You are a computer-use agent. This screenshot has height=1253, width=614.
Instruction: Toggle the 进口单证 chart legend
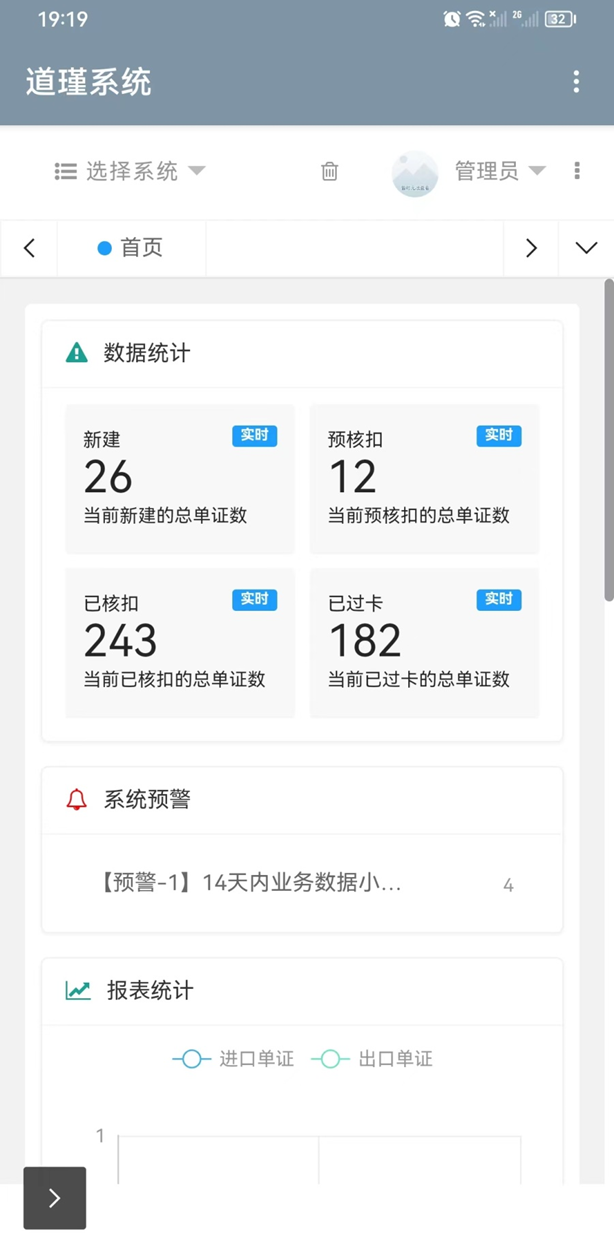tap(233, 1059)
